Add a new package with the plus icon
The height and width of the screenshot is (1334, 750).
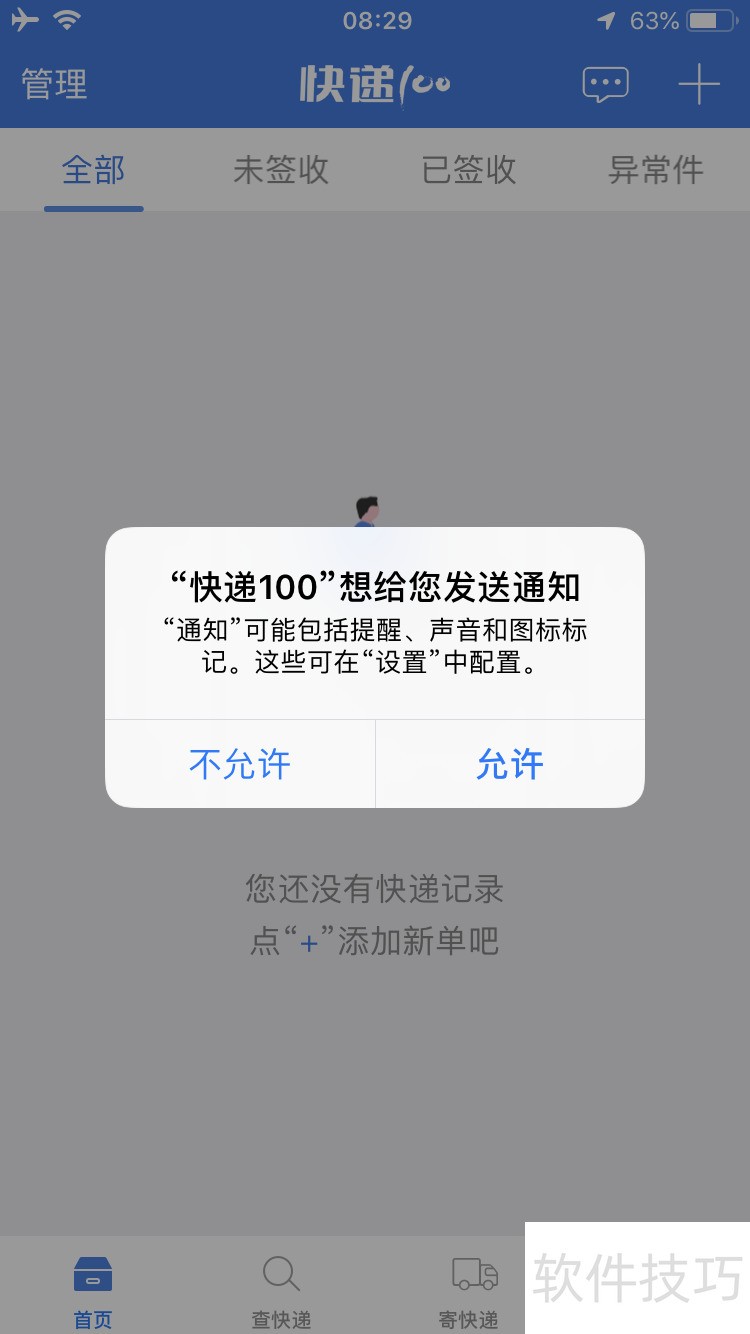(x=699, y=84)
